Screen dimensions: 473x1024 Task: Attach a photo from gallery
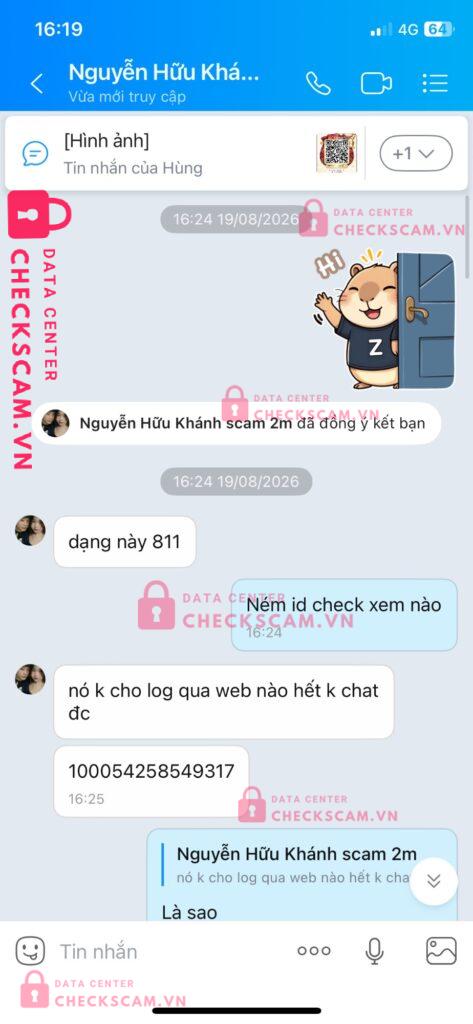click(442, 951)
